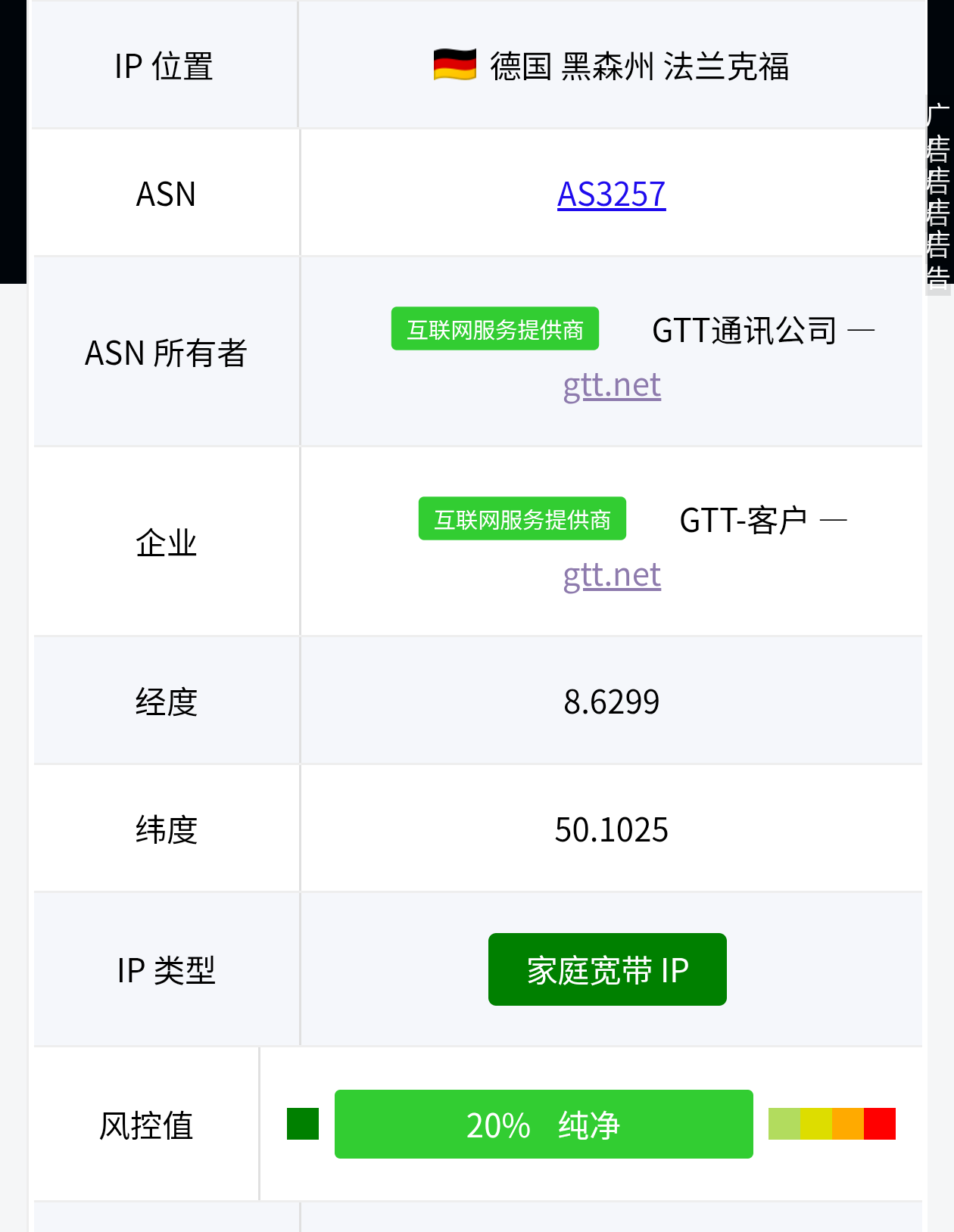Open gtt.net link in ASN 所有者 row
This screenshot has height=1232, width=954.
(612, 385)
